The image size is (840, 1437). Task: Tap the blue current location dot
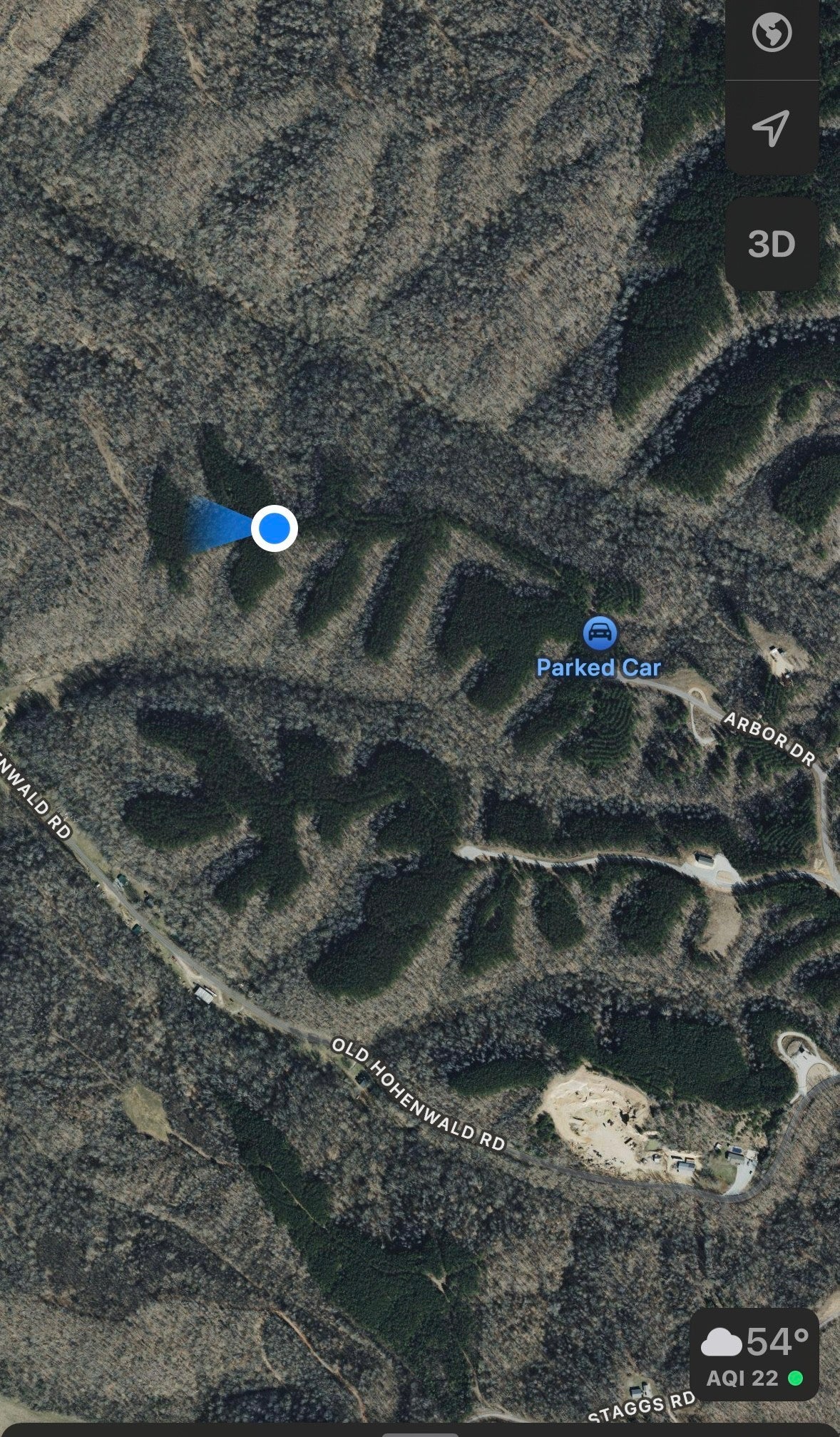tap(275, 528)
